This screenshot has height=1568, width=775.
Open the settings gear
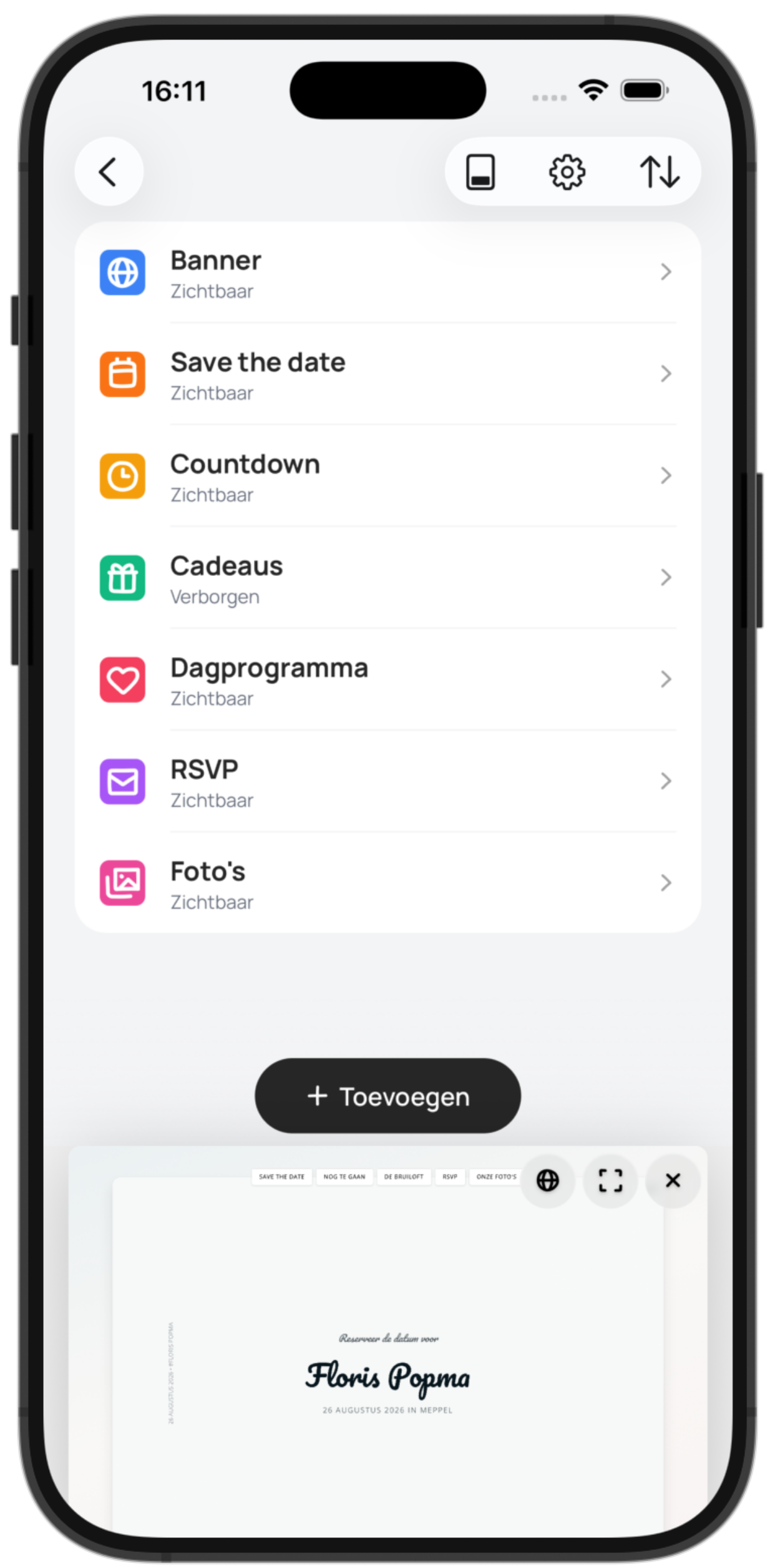(567, 172)
